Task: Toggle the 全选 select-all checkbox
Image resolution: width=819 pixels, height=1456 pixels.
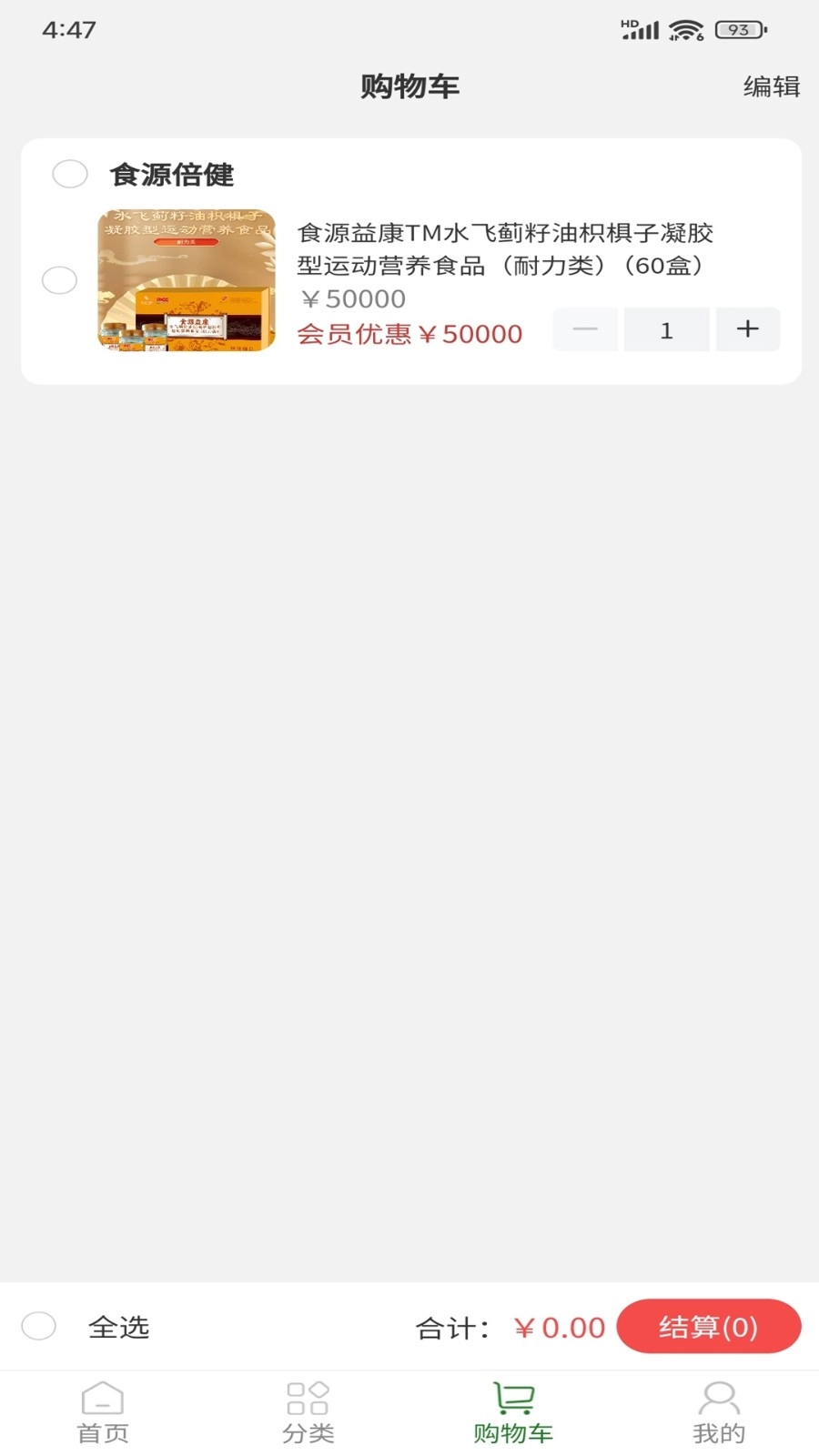Action: coord(39,1326)
